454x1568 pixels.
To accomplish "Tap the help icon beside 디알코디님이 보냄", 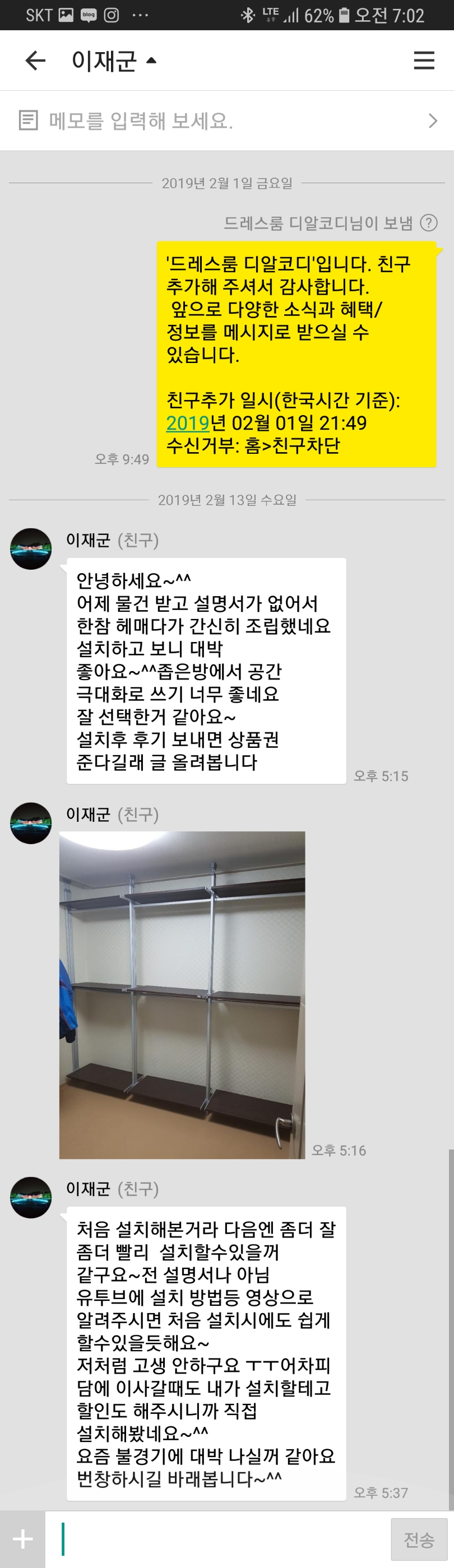I will click(429, 224).
